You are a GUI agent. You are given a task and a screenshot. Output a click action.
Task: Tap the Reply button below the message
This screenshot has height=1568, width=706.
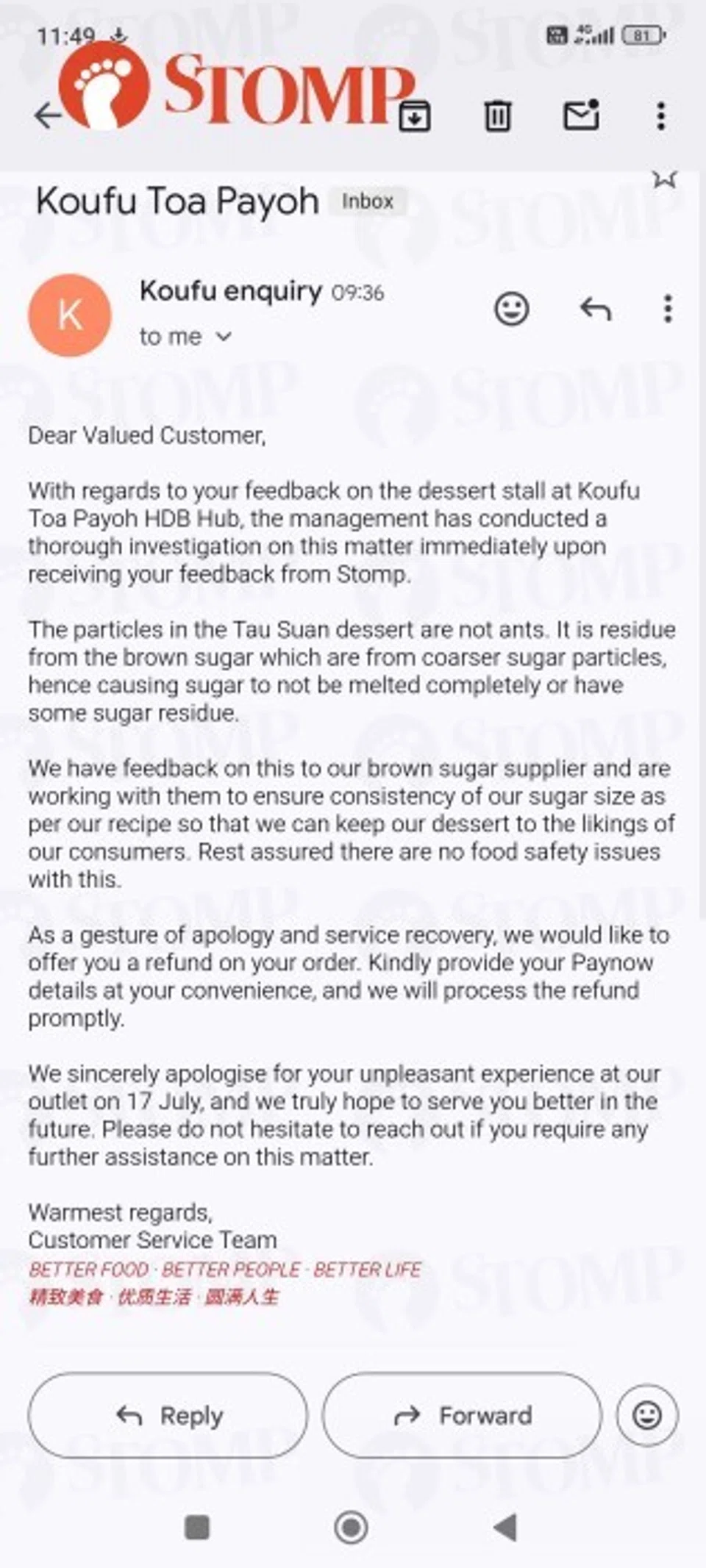coord(168,1415)
